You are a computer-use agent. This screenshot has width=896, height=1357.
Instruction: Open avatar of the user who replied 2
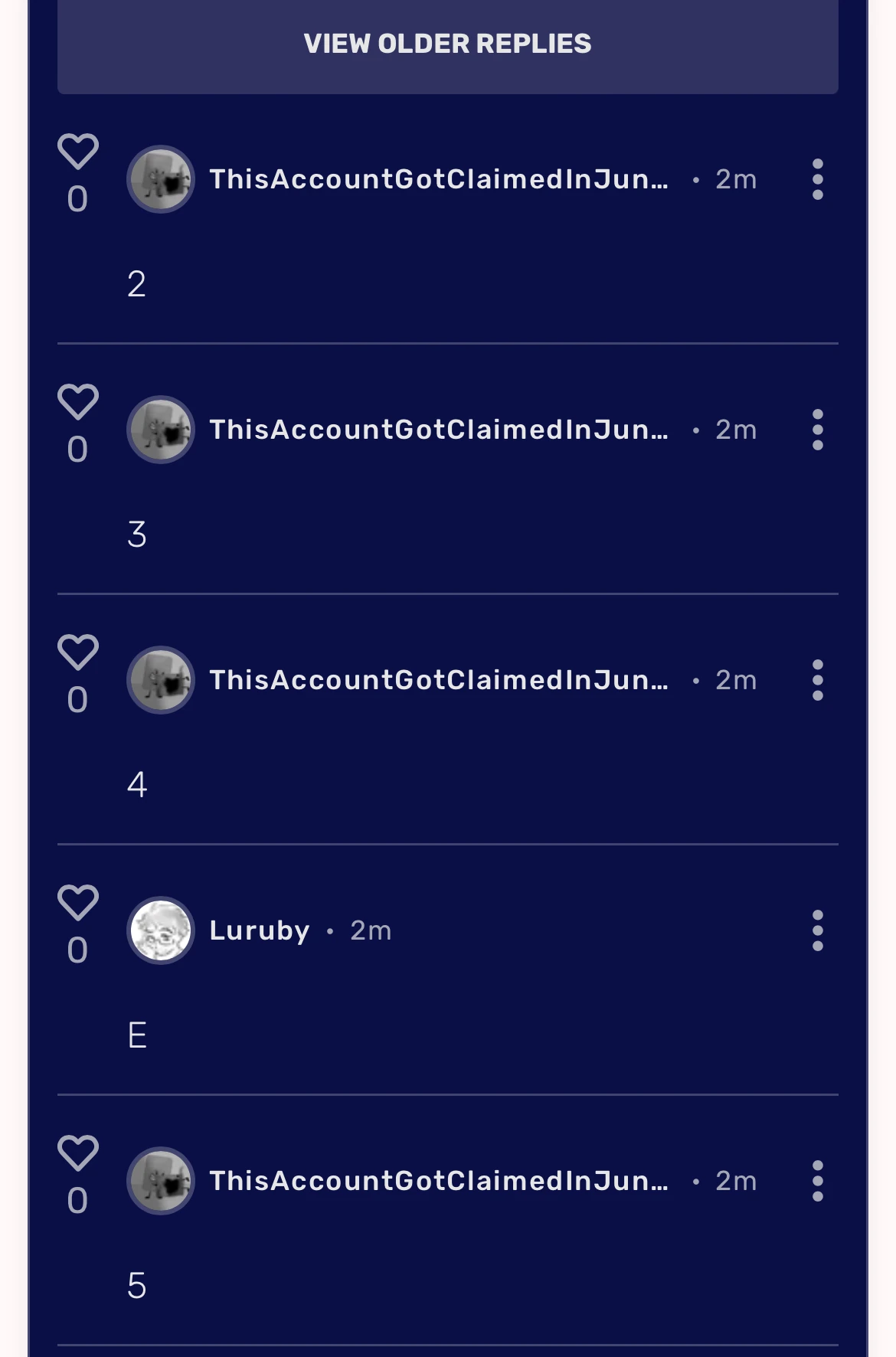161,179
